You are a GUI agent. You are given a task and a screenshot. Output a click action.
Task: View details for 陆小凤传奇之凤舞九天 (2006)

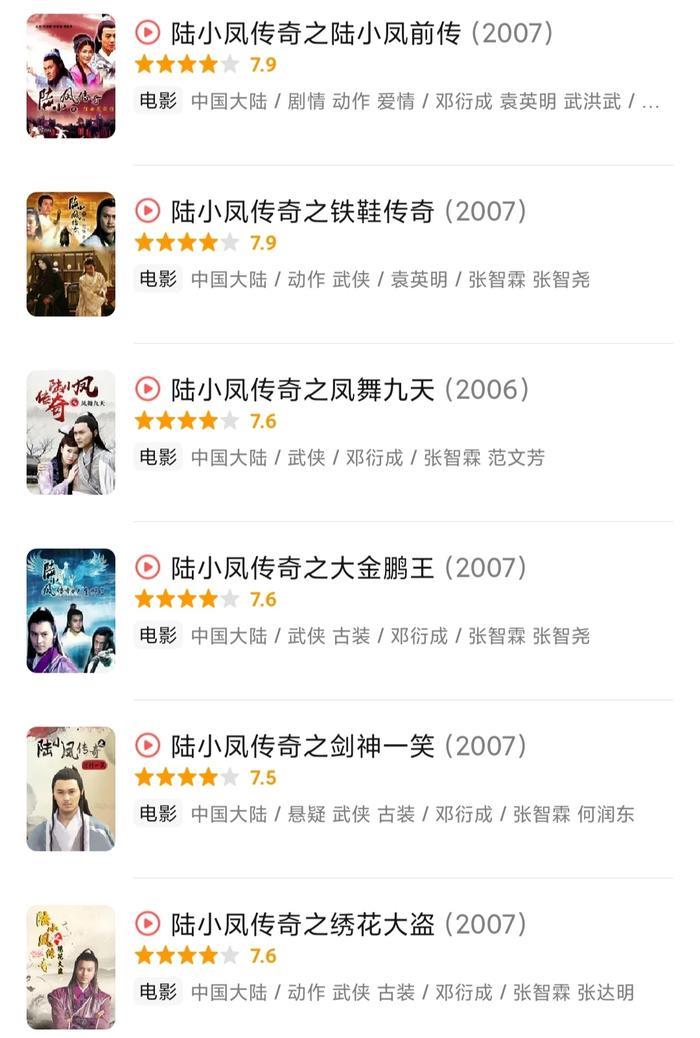coord(303,389)
